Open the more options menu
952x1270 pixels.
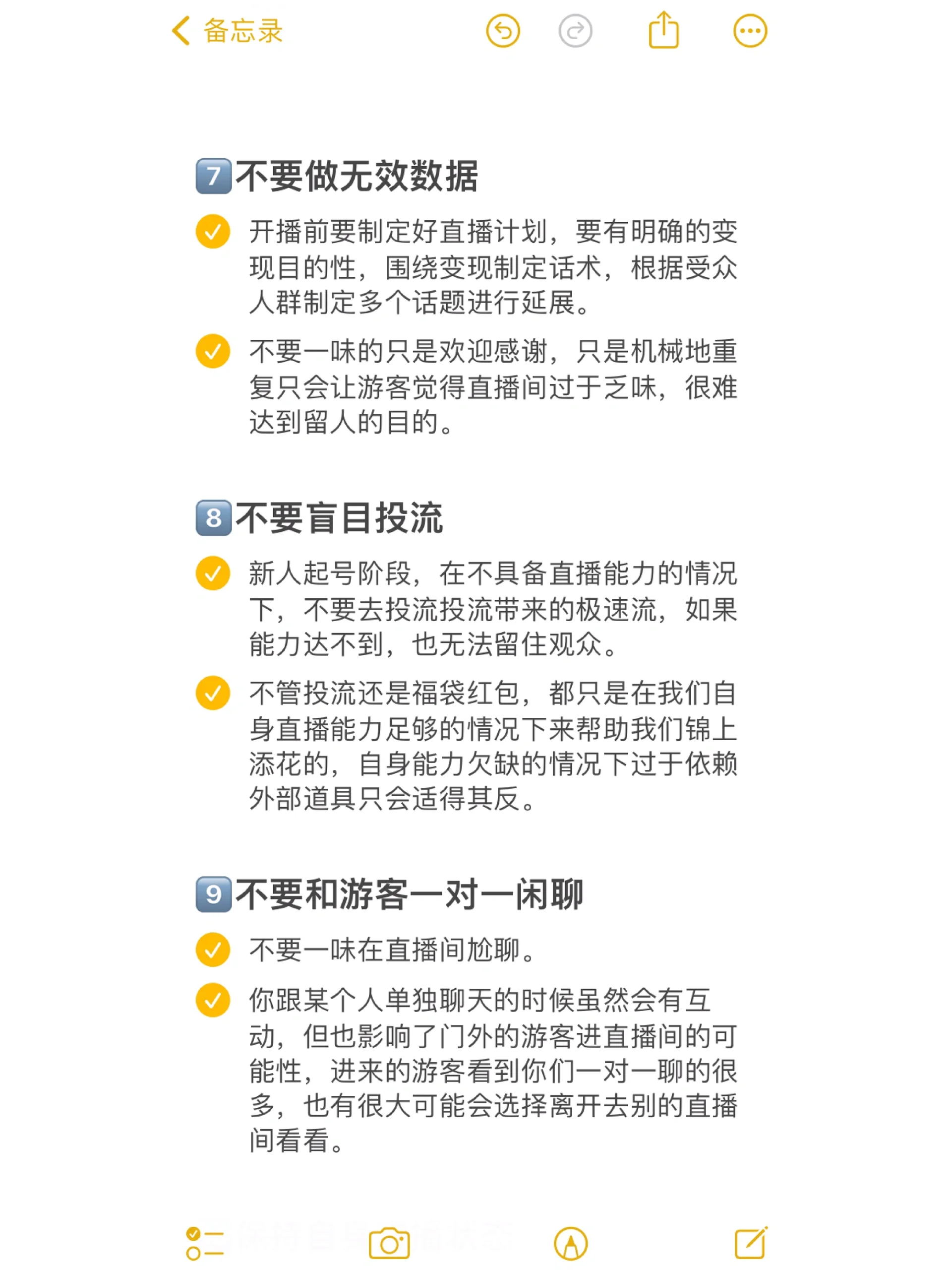[749, 30]
